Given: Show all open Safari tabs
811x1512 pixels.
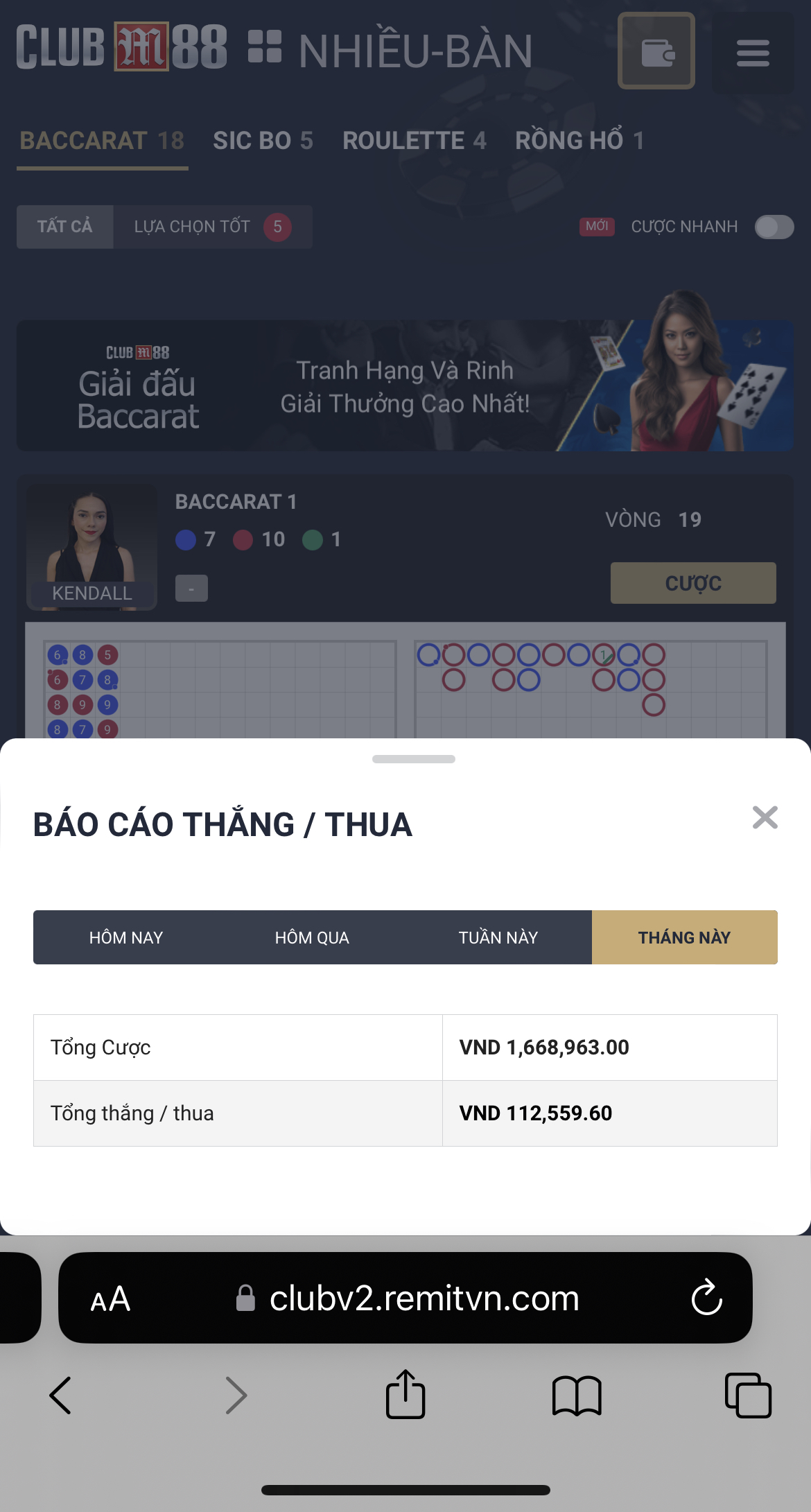Looking at the screenshot, I should [747, 1395].
